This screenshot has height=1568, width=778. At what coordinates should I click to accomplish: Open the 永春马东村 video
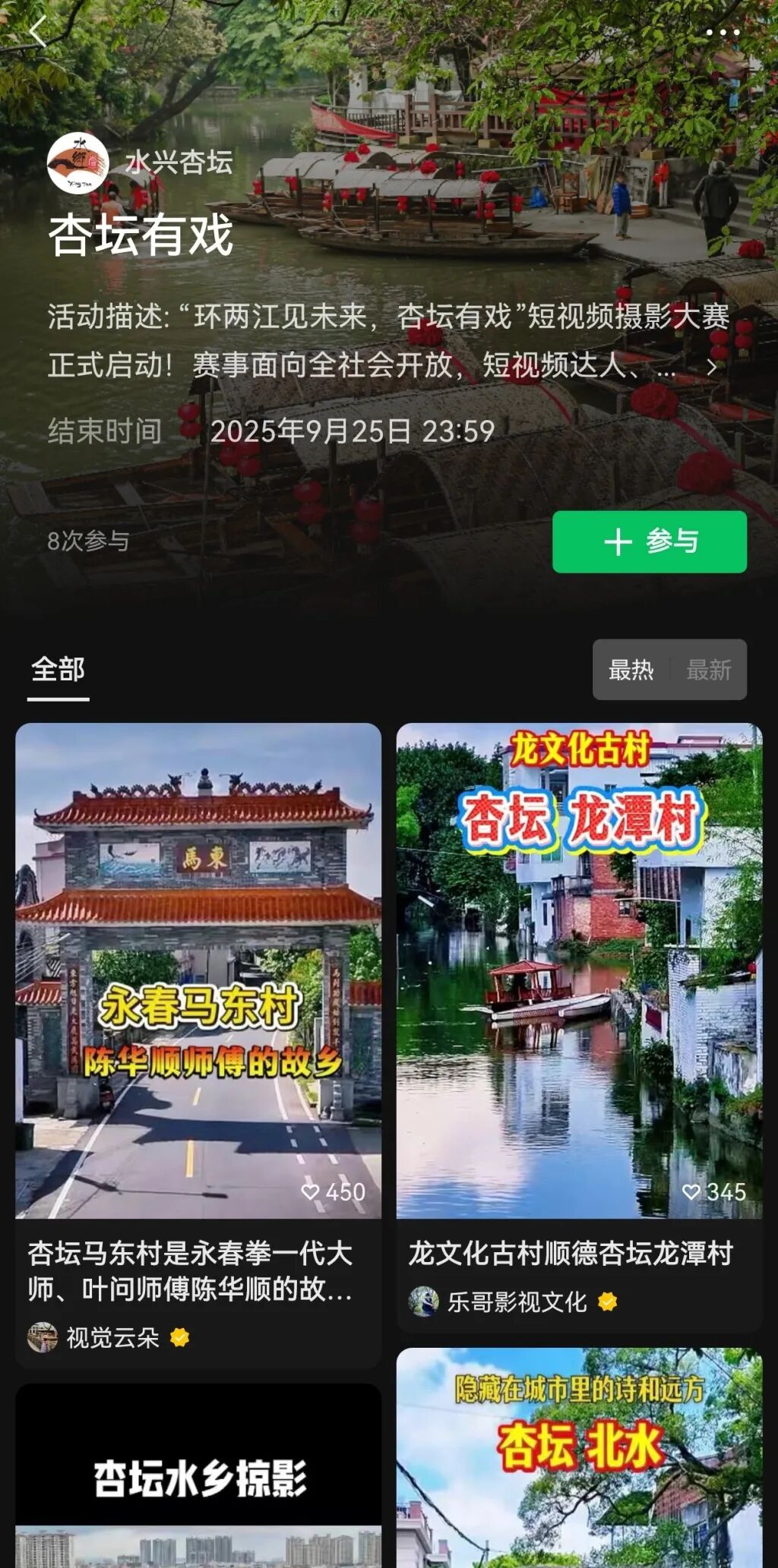coord(198,970)
